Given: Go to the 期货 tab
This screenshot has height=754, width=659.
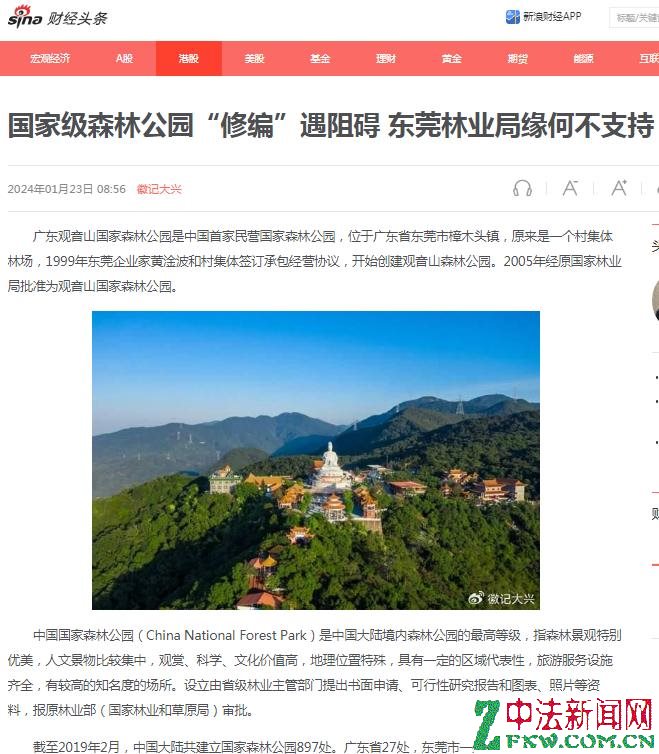Looking at the screenshot, I should pos(517,59).
